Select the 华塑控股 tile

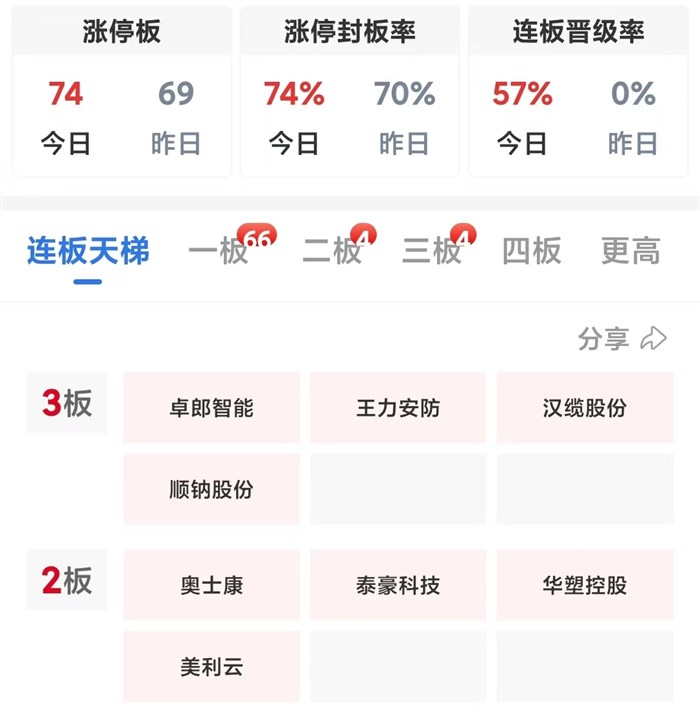[x=585, y=585]
